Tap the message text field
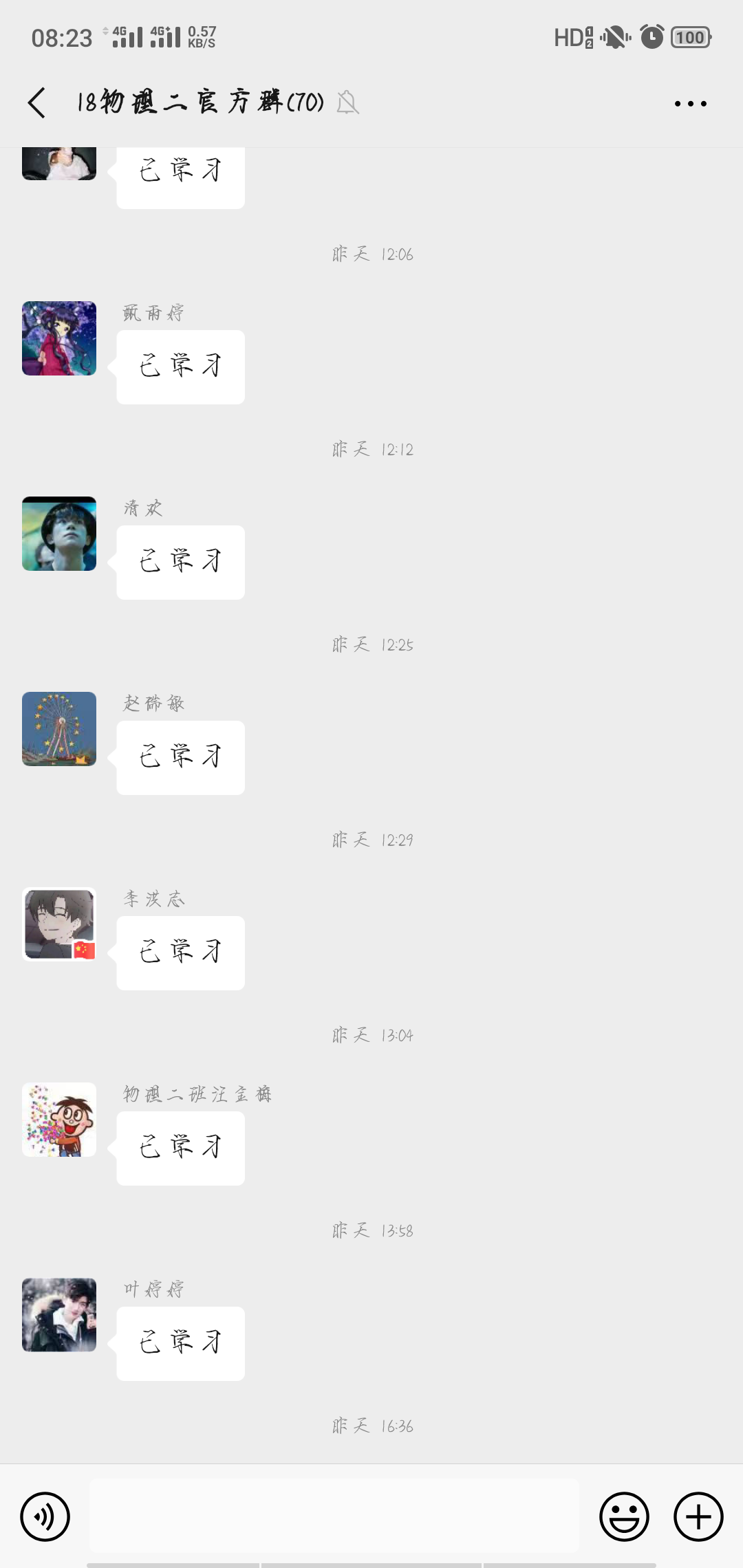Image resolution: width=743 pixels, height=1568 pixels. tap(334, 1516)
